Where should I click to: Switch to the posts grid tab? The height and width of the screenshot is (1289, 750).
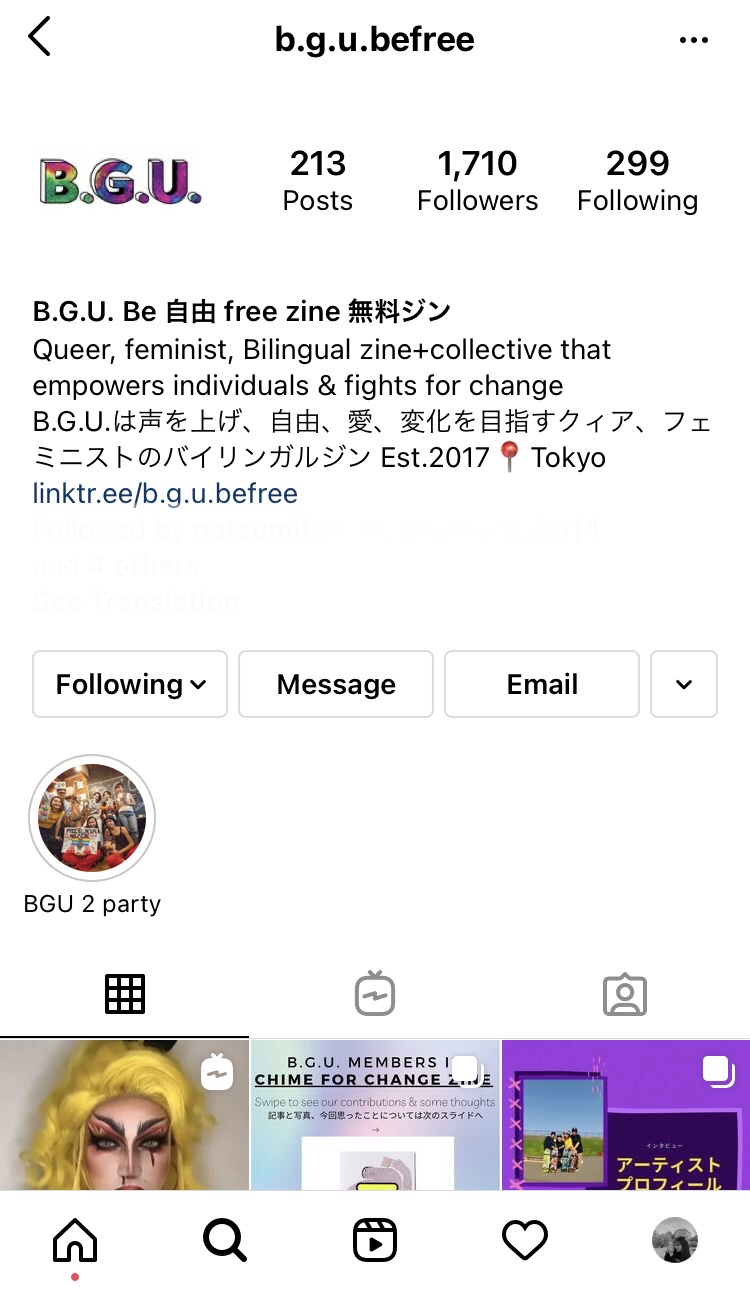(125, 994)
